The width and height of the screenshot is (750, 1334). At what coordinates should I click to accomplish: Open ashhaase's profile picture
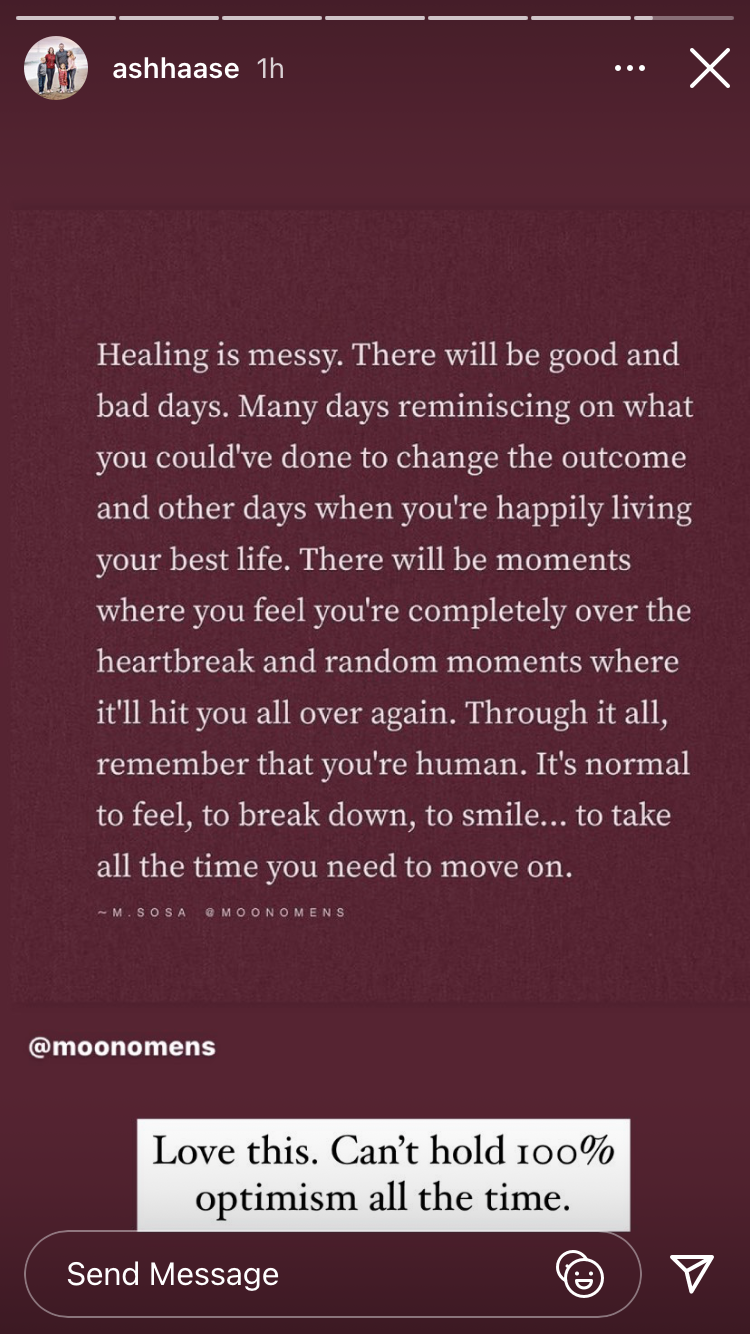(56, 68)
